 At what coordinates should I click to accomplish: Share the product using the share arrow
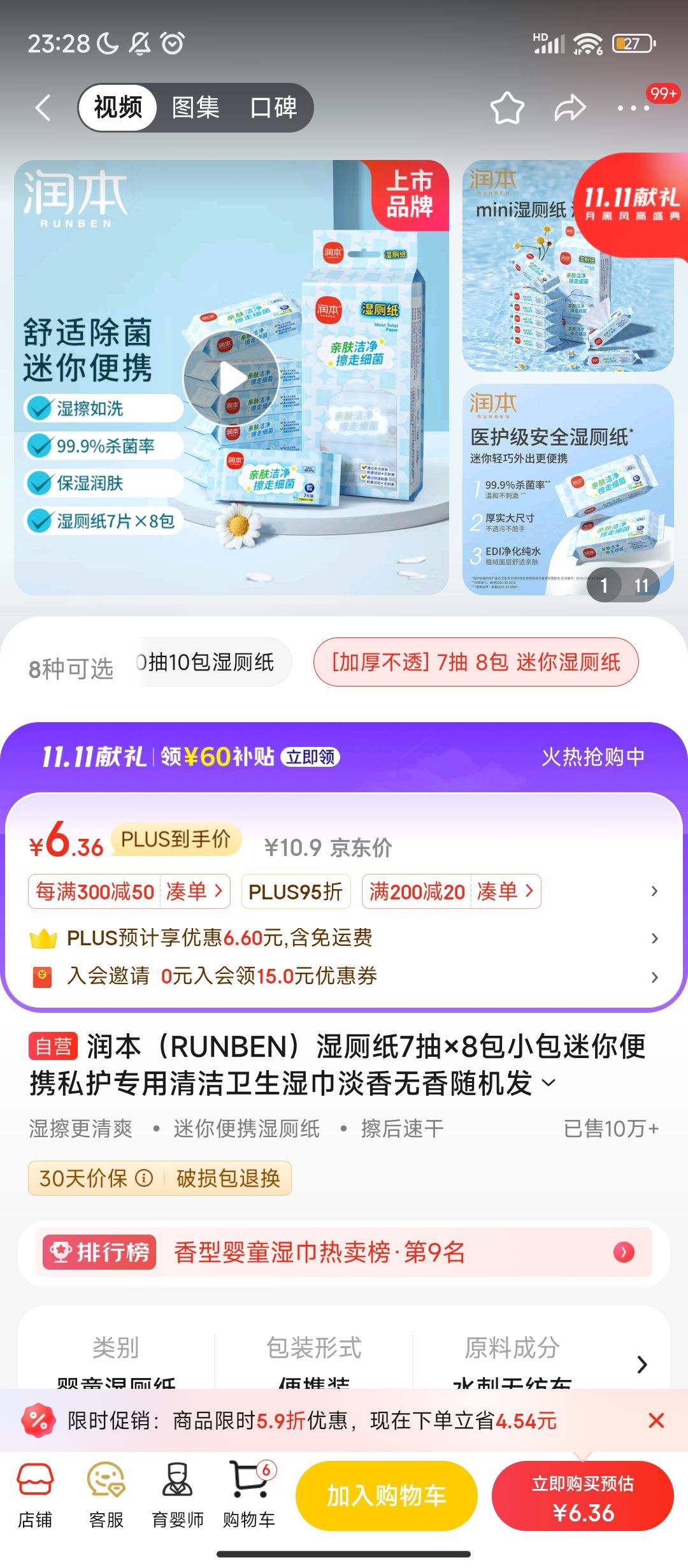tap(569, 107)
